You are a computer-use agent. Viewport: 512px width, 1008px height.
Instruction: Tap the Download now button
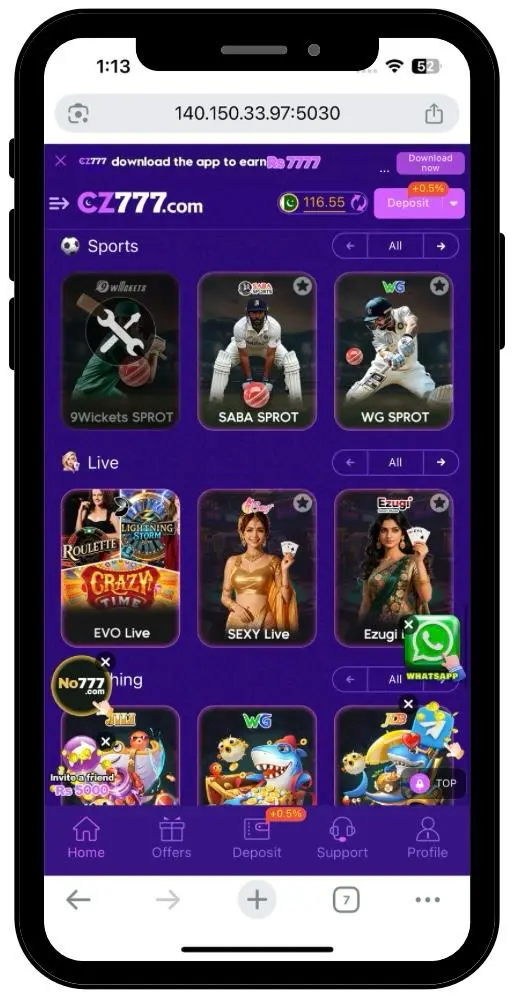pyautogui.click(x=430, y=163)
